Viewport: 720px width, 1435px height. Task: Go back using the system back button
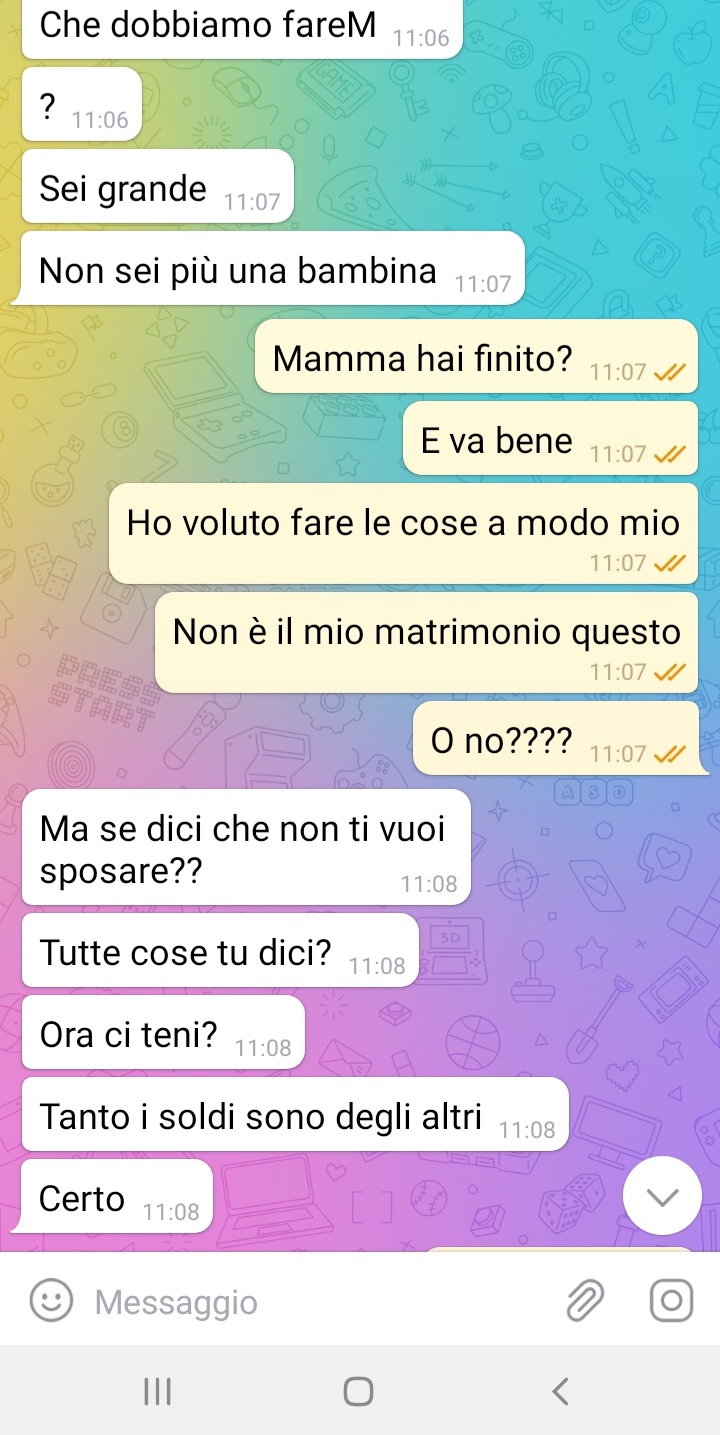[x=560, y=1391]
